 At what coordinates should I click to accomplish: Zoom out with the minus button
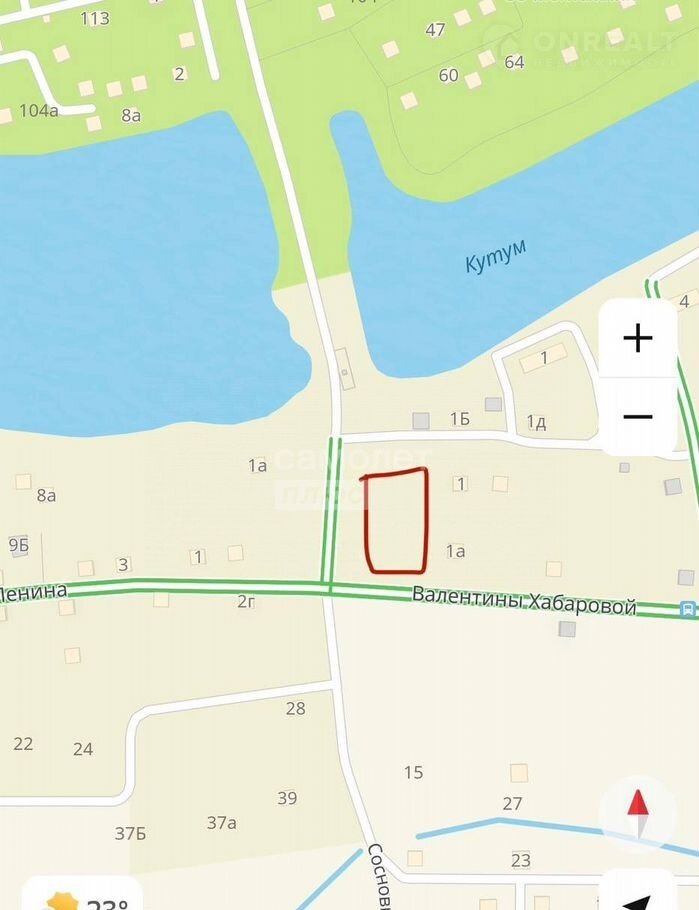click(x=637, y=416)
